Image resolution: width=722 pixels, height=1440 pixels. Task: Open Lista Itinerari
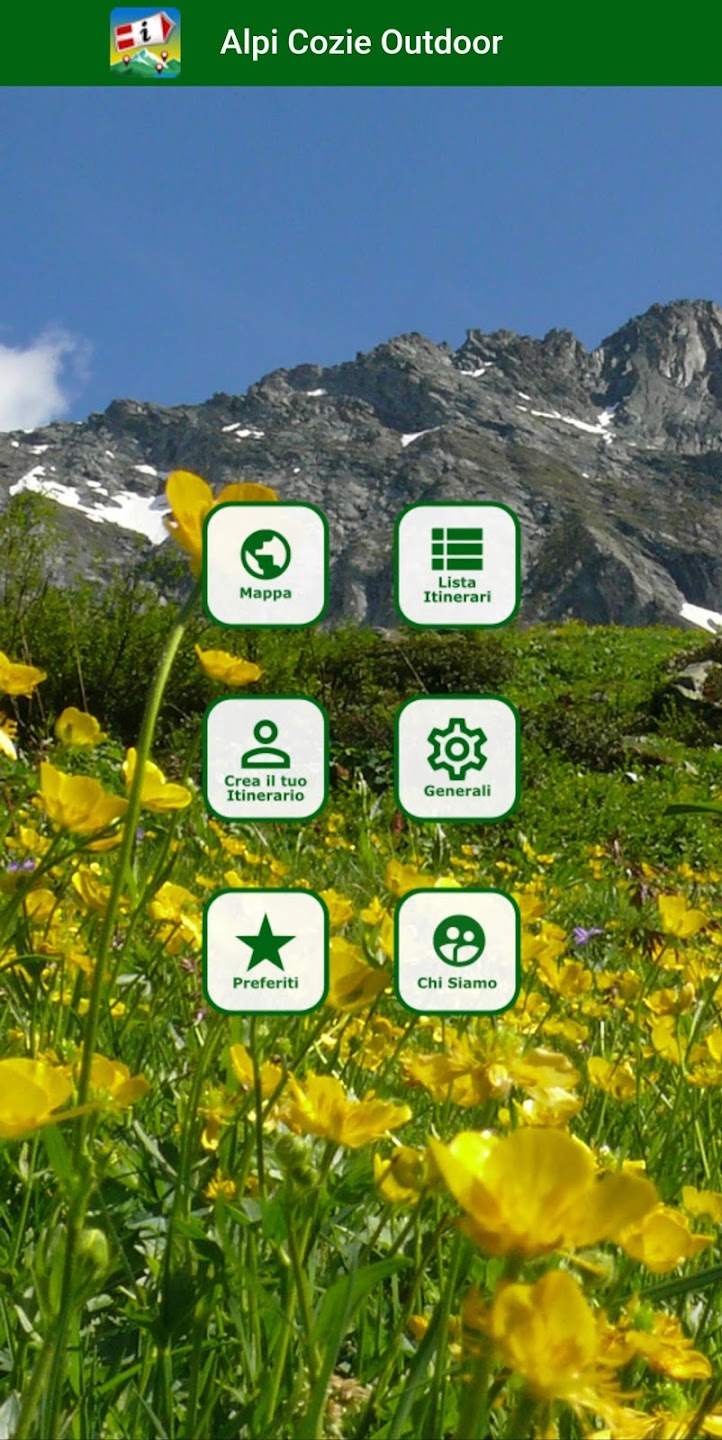[x=457, y=565]
